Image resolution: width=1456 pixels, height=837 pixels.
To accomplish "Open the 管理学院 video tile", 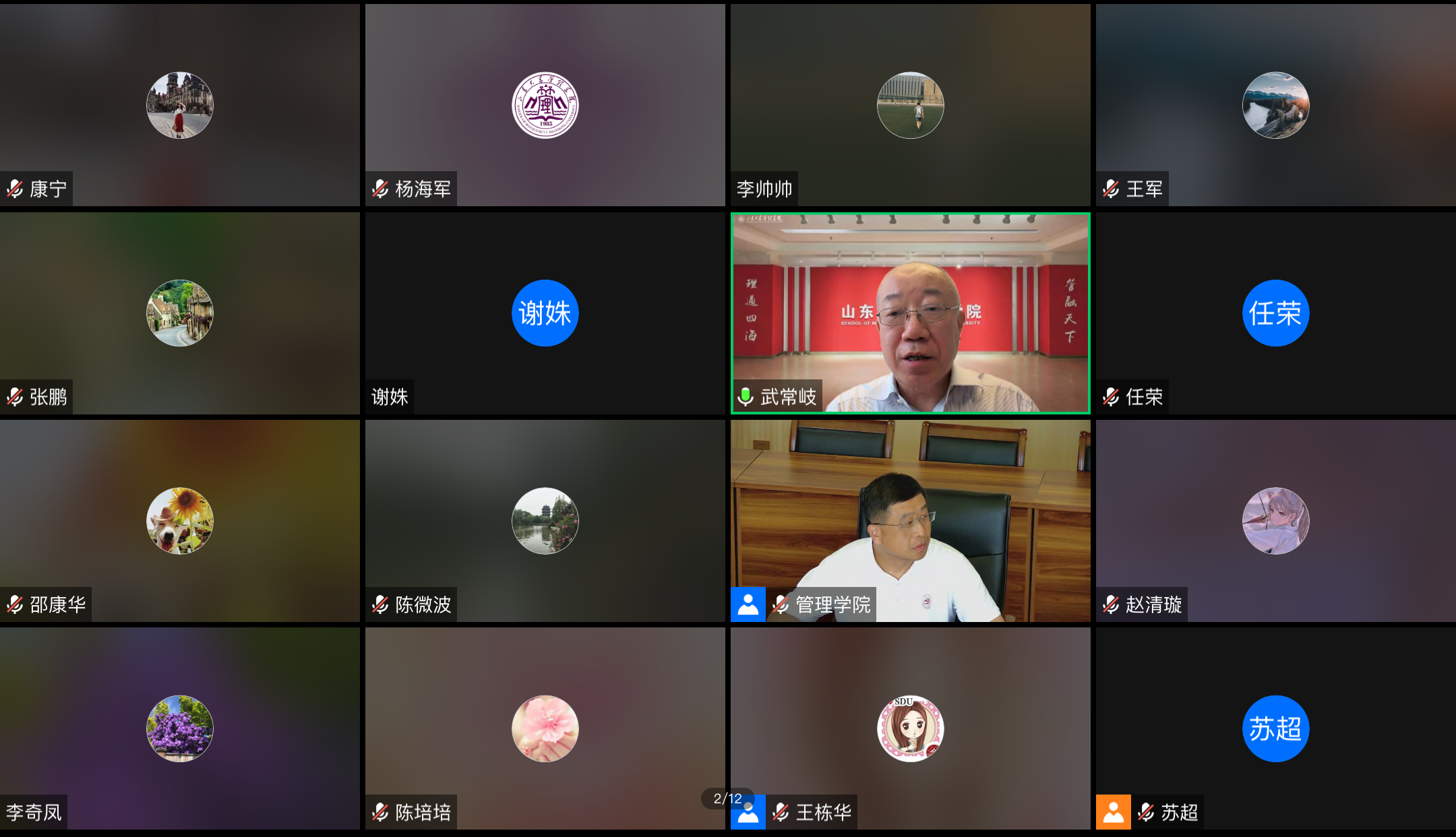I will [x=911, y=521].
